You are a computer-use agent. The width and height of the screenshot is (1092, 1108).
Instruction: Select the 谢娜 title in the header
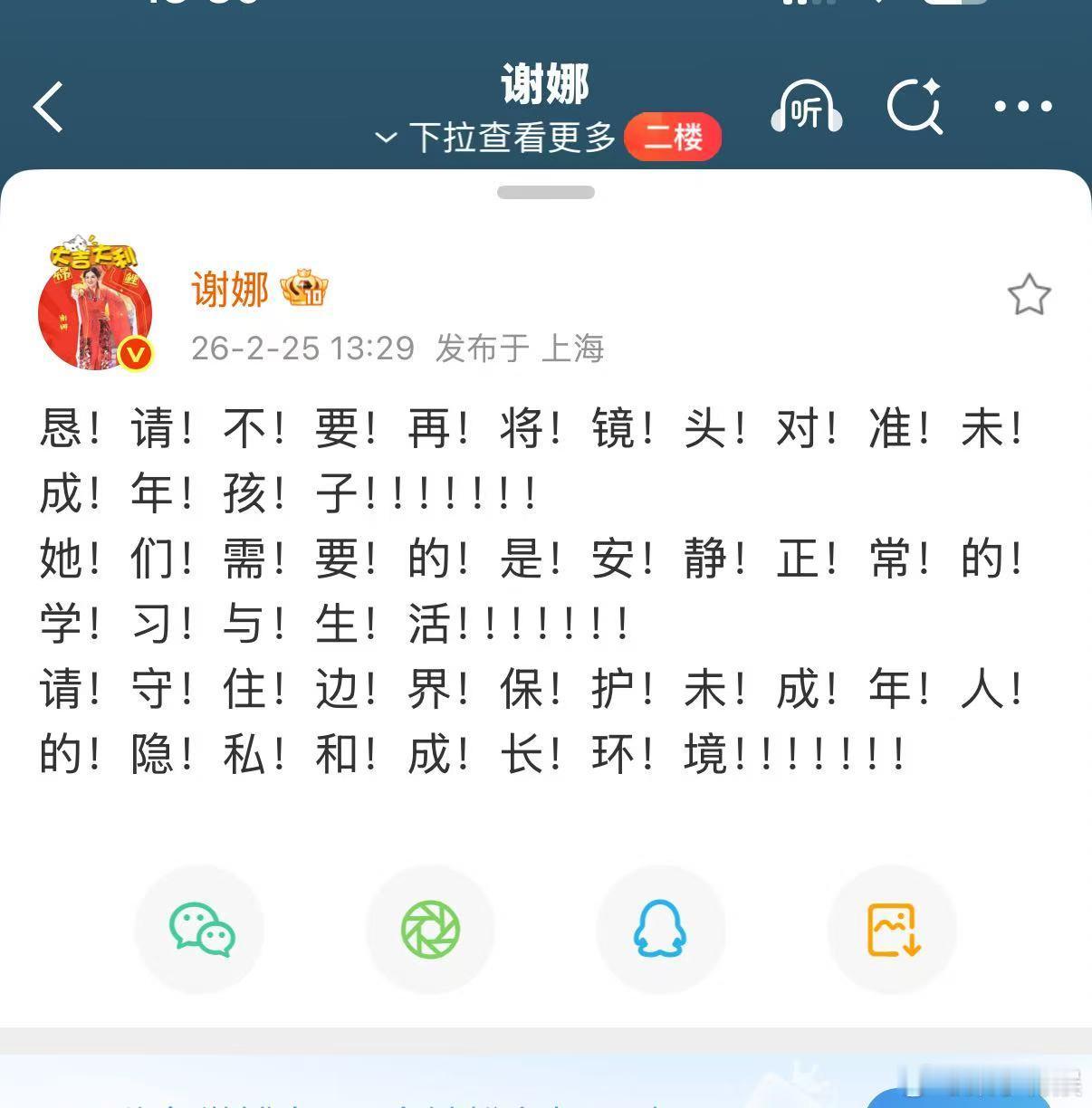coord(545,84)
